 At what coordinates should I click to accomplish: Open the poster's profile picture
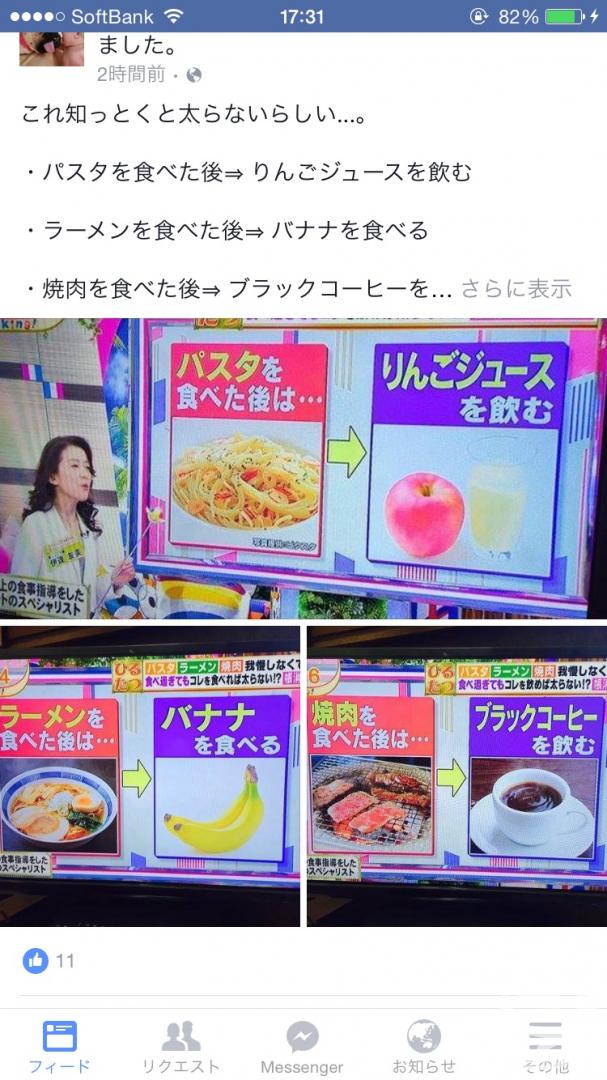(52, 49)
